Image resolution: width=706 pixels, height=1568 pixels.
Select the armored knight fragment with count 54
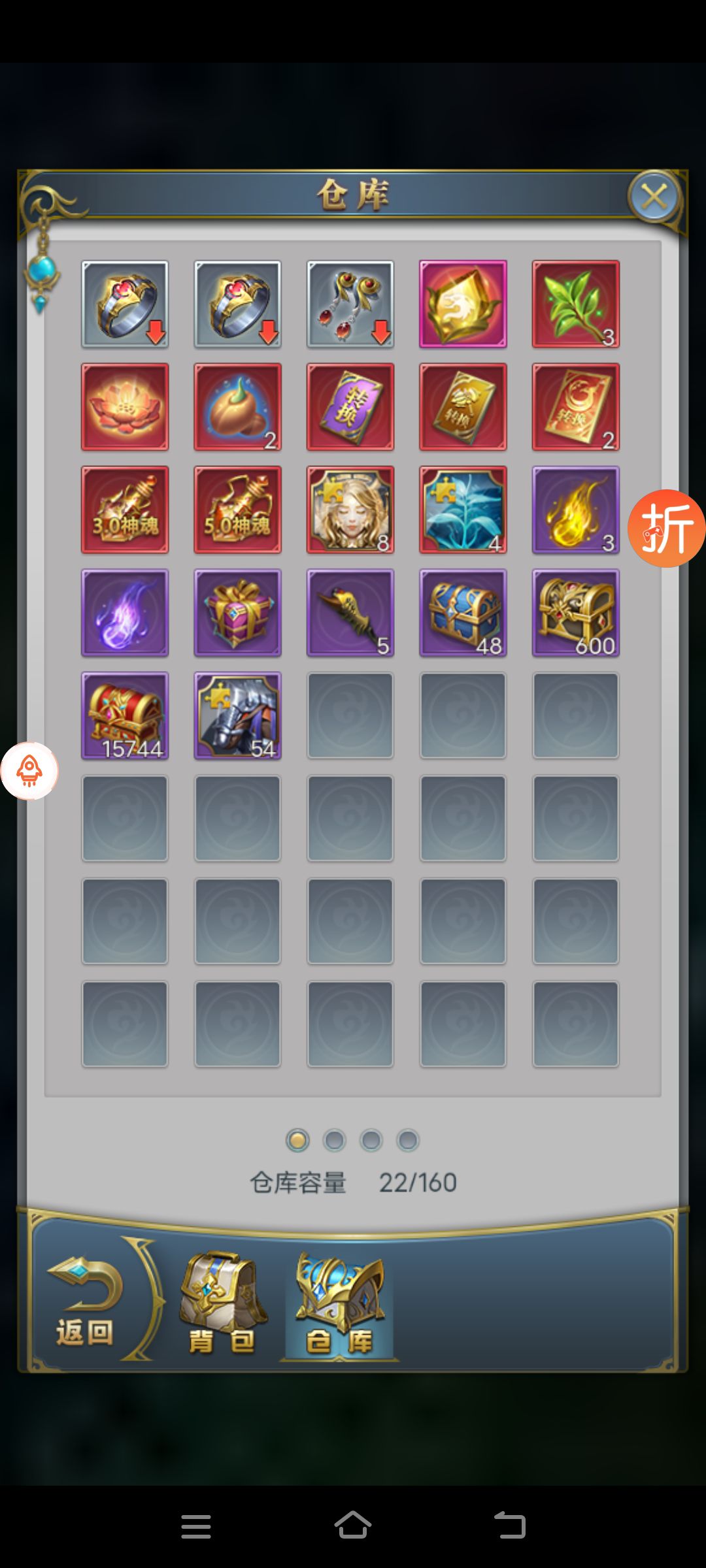click(x=237, y=715)
